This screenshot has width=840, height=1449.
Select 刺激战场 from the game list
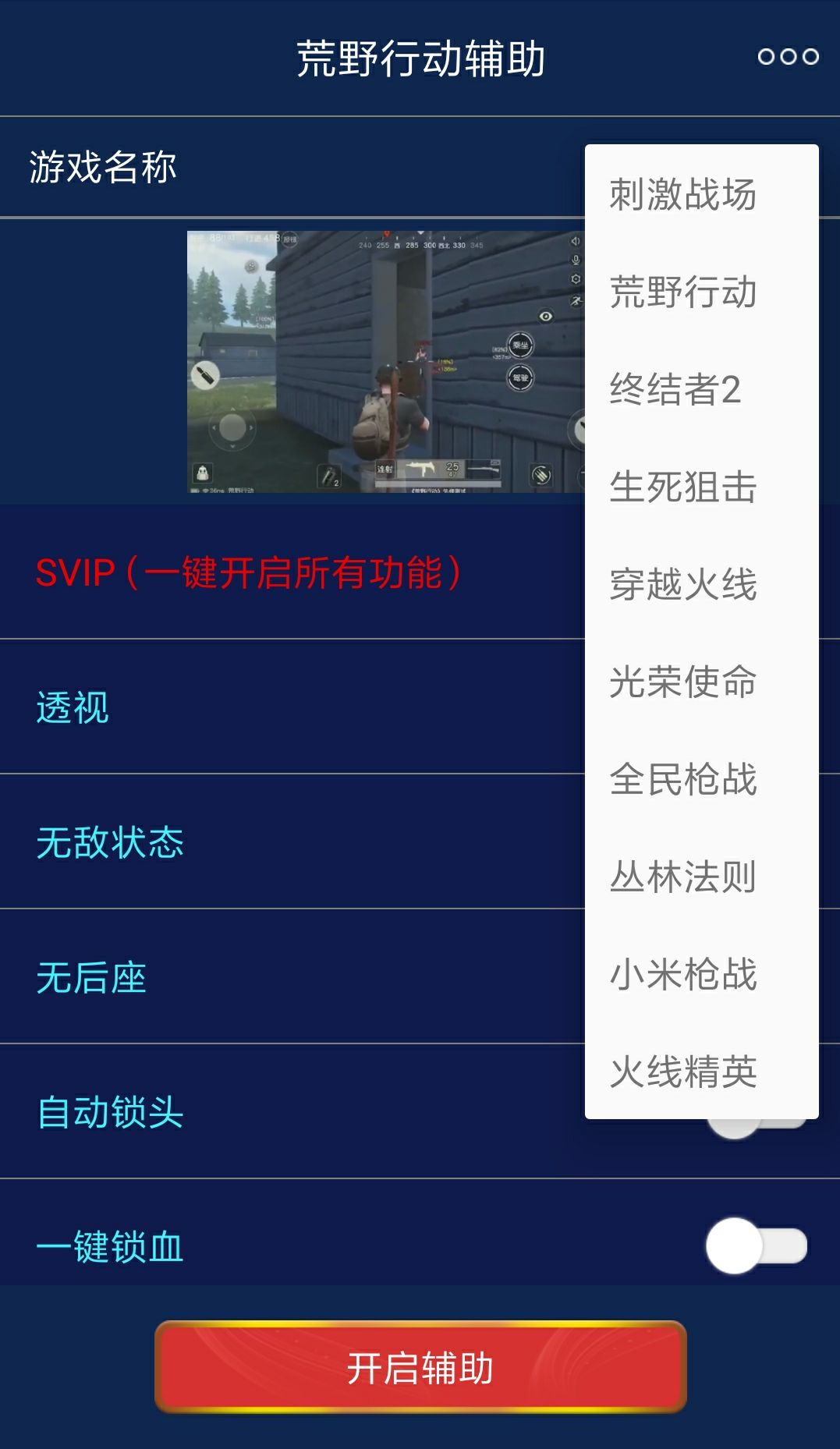click(x=682, y=194)
